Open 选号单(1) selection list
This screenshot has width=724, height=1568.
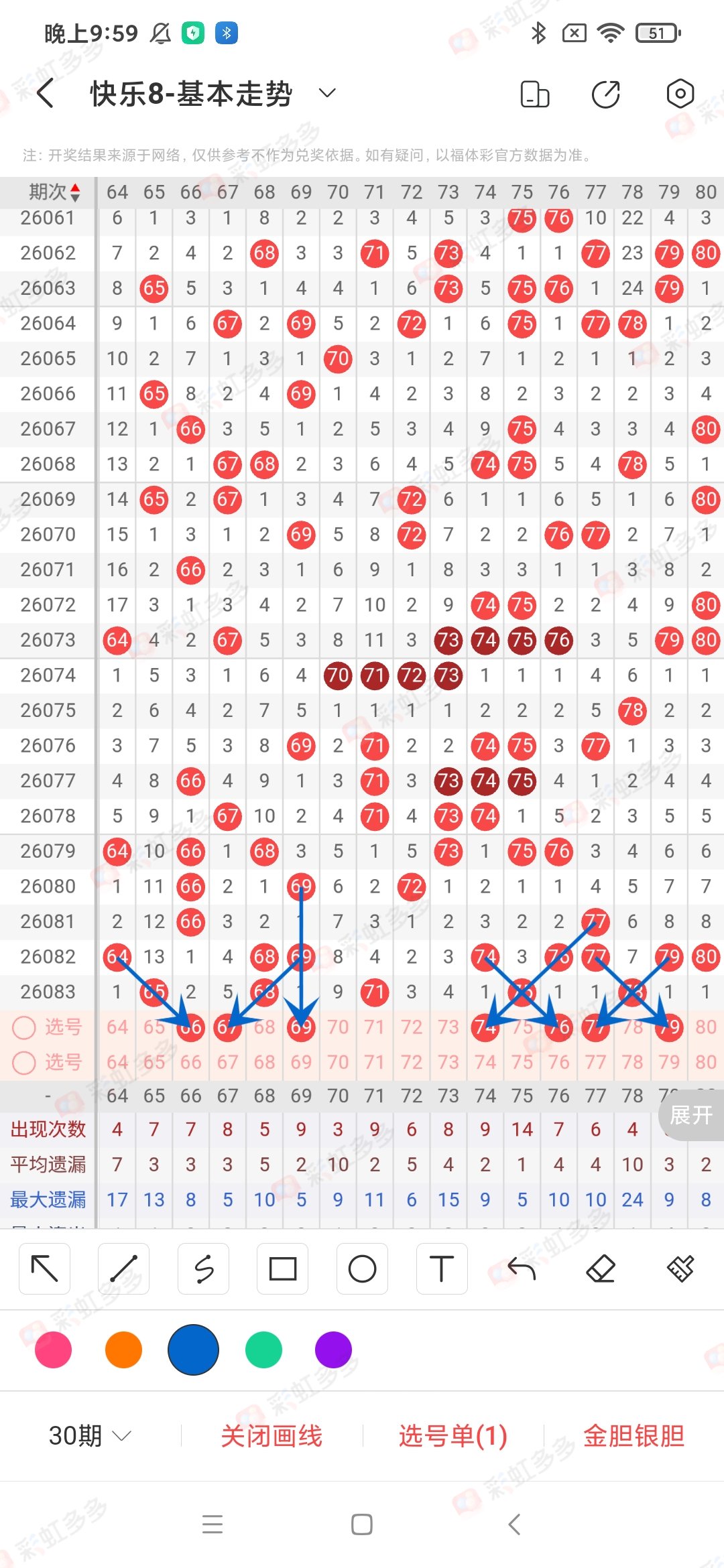coord(452,1435)
